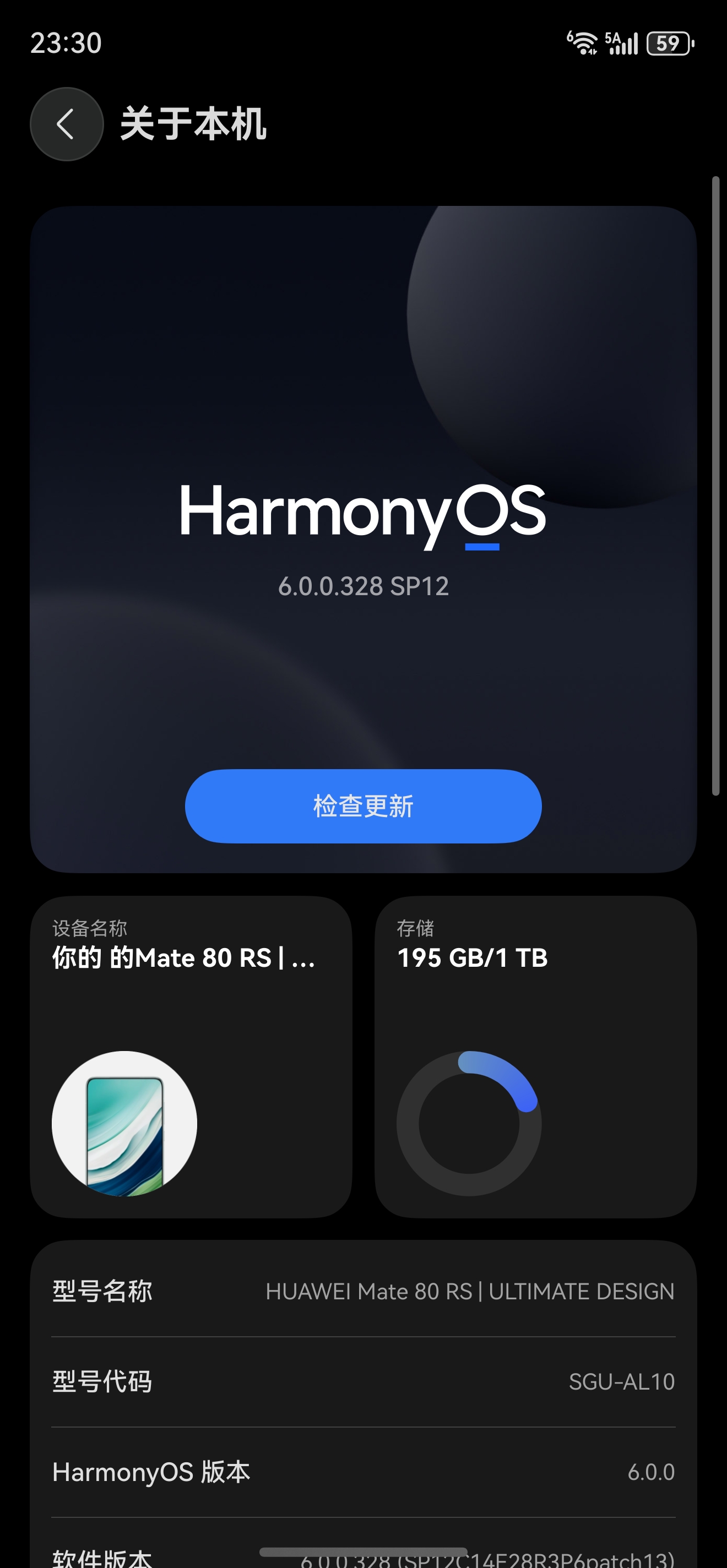Select the 型号代码 row showing SGU-AL10
The width and height of the screenshot is (727, 1568).
pyautogui.click(x=363, y=1382)
